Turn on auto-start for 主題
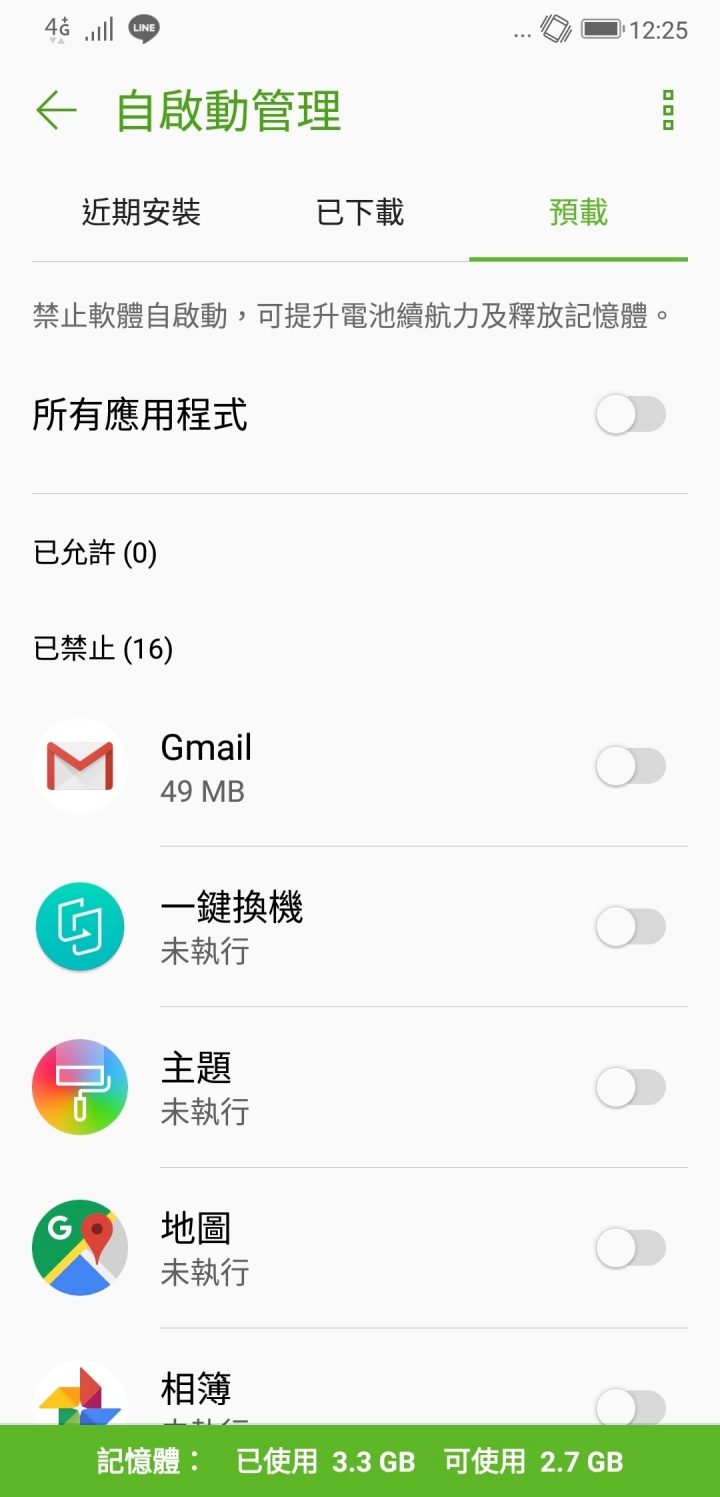The width and height of the screenshot is (720, 1497). (630, 1087)
